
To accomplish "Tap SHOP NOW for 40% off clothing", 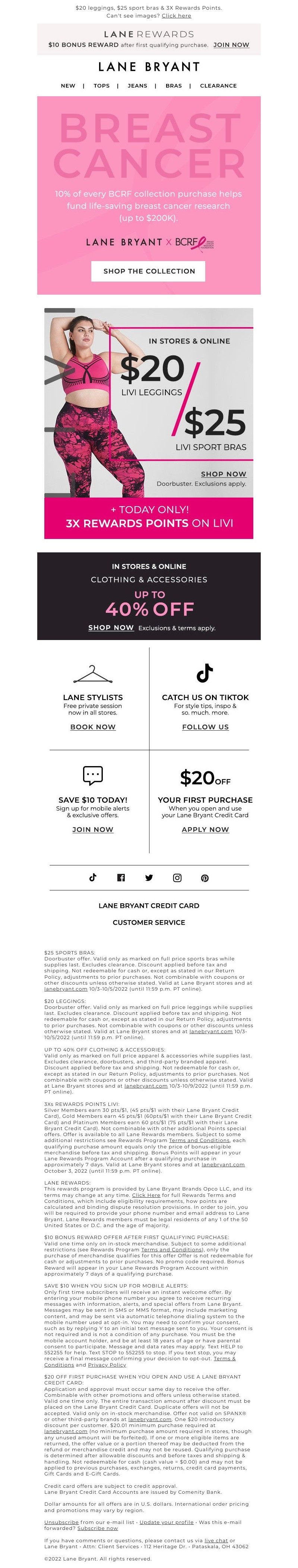I will pyautogui.click(x=111, y=628).
